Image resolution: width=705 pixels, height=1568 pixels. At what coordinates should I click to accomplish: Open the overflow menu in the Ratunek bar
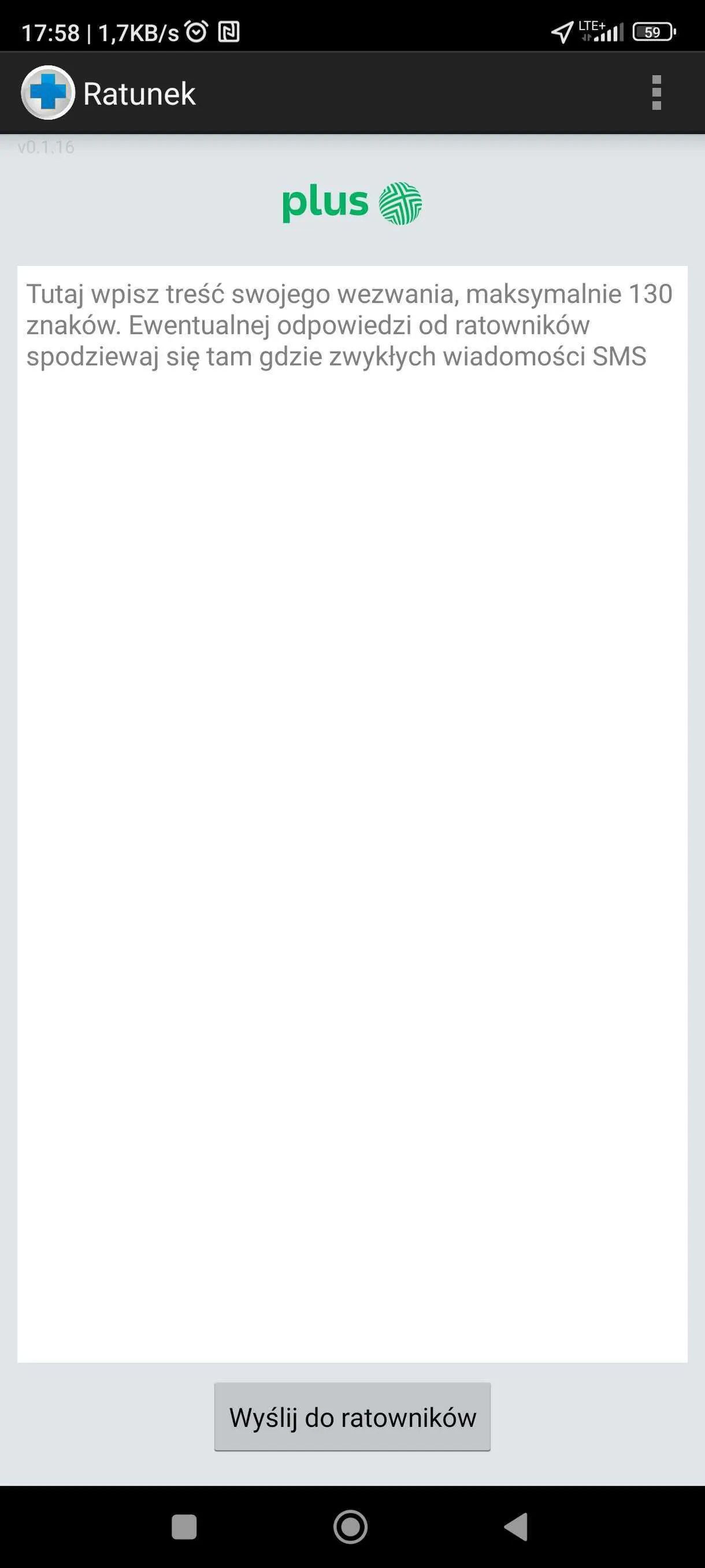(x=656, y=93)
